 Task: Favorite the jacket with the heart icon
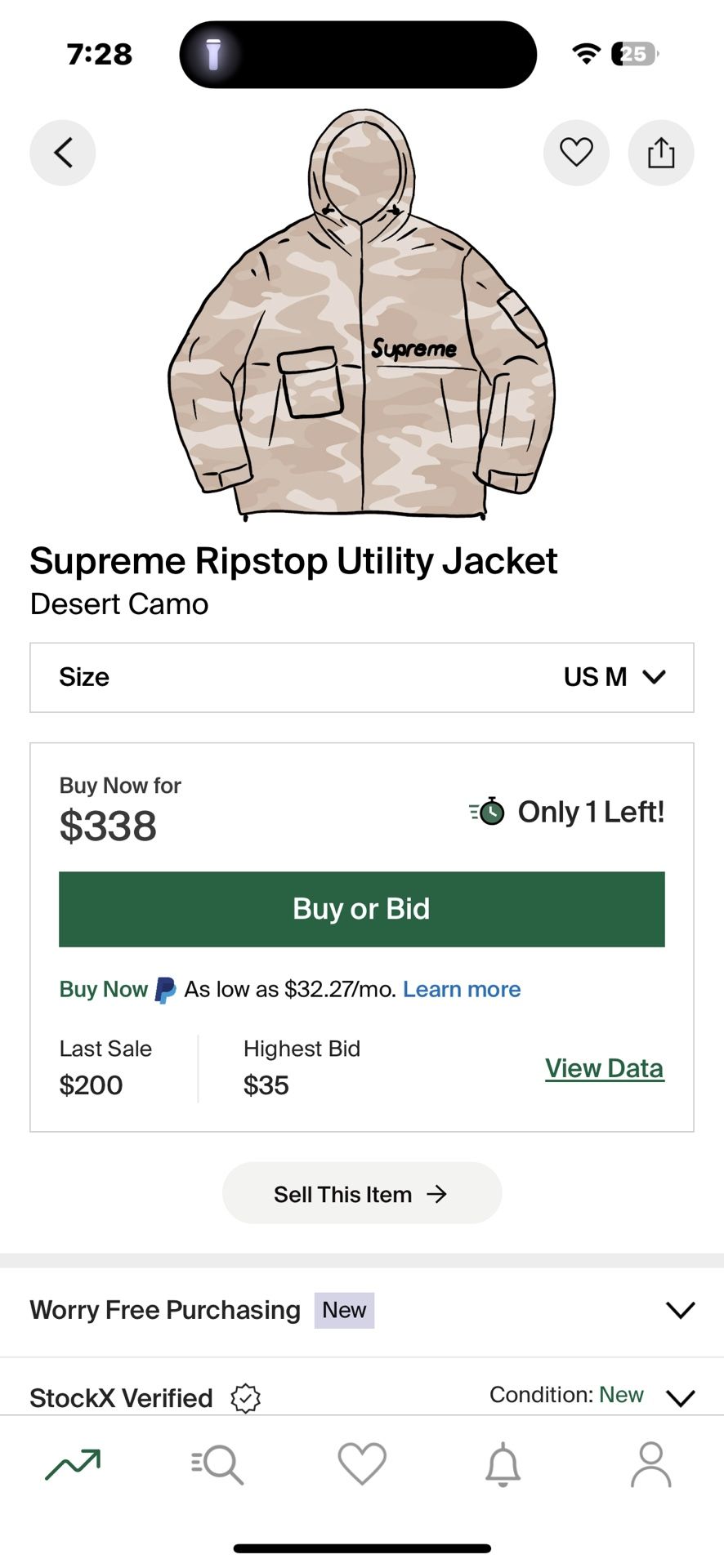pyautogui.click(x=576, y=153)
